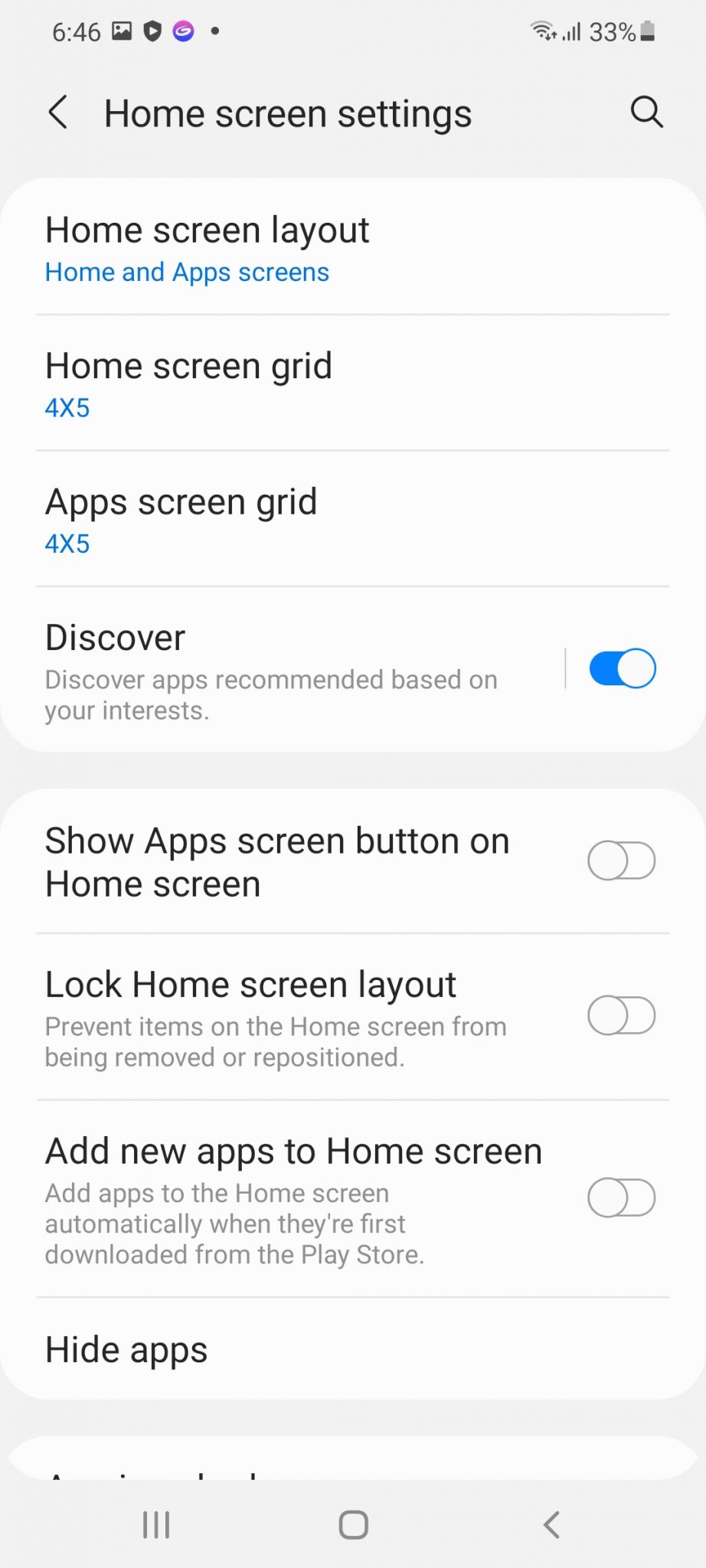Open search in Home screen settings
The height and width of the screenshot is (1568, 706).
tap(647, 113)
